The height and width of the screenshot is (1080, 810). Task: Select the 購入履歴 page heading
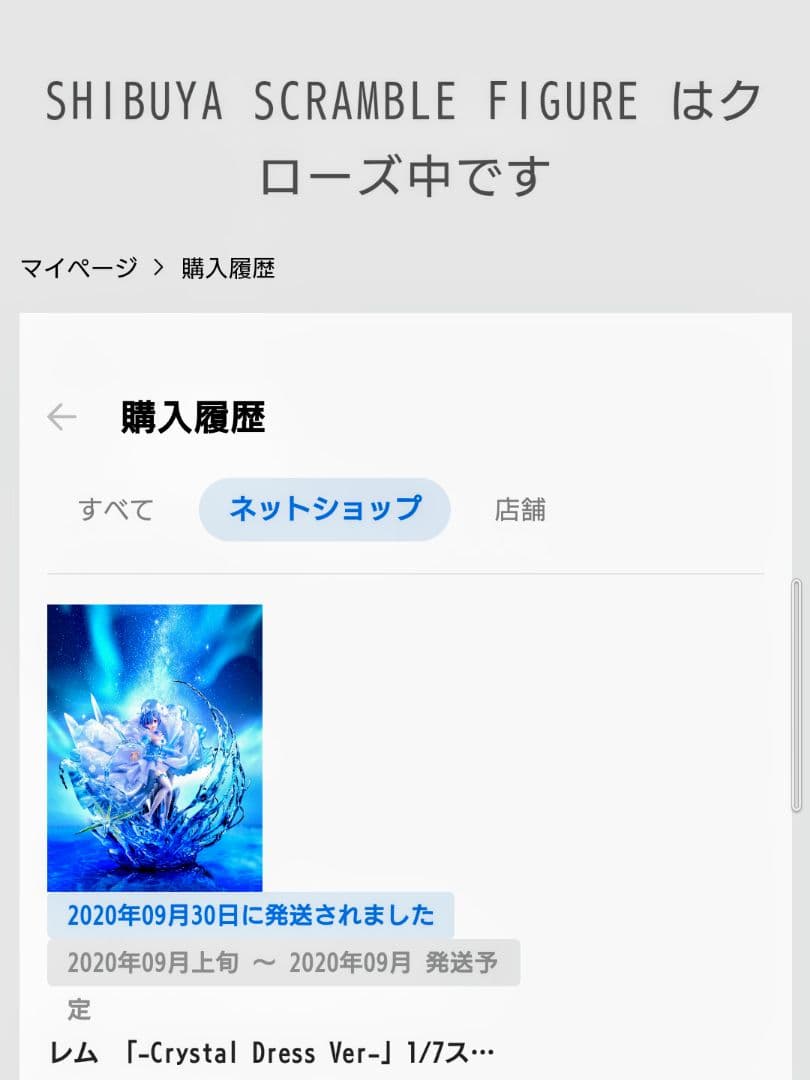pyautogui.click(x=192, y=417)
